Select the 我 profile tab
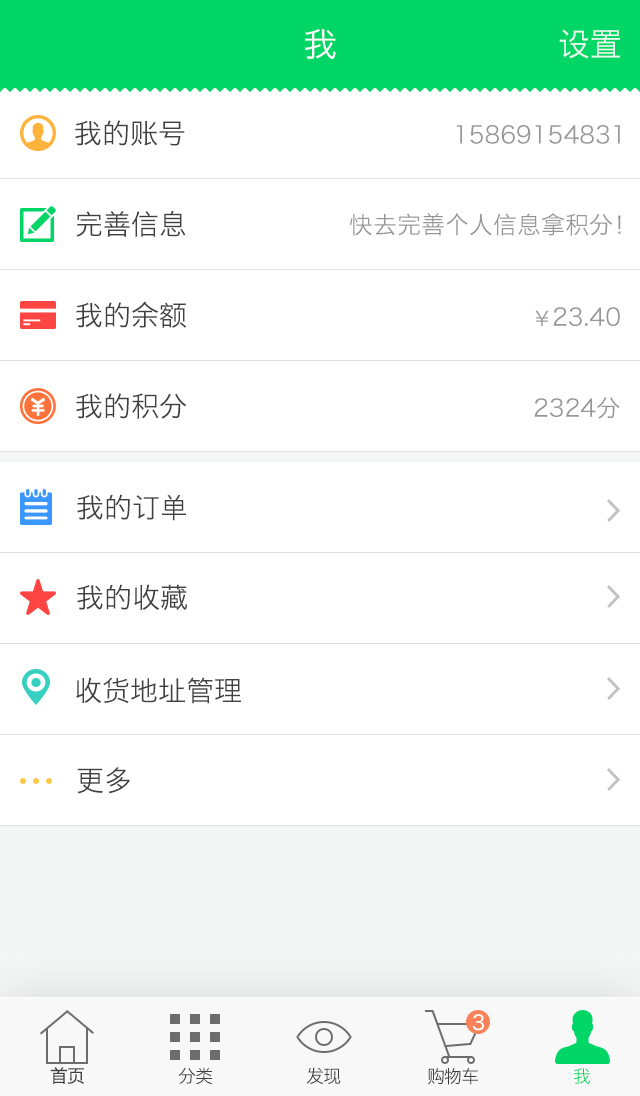 click(582, 1048)
